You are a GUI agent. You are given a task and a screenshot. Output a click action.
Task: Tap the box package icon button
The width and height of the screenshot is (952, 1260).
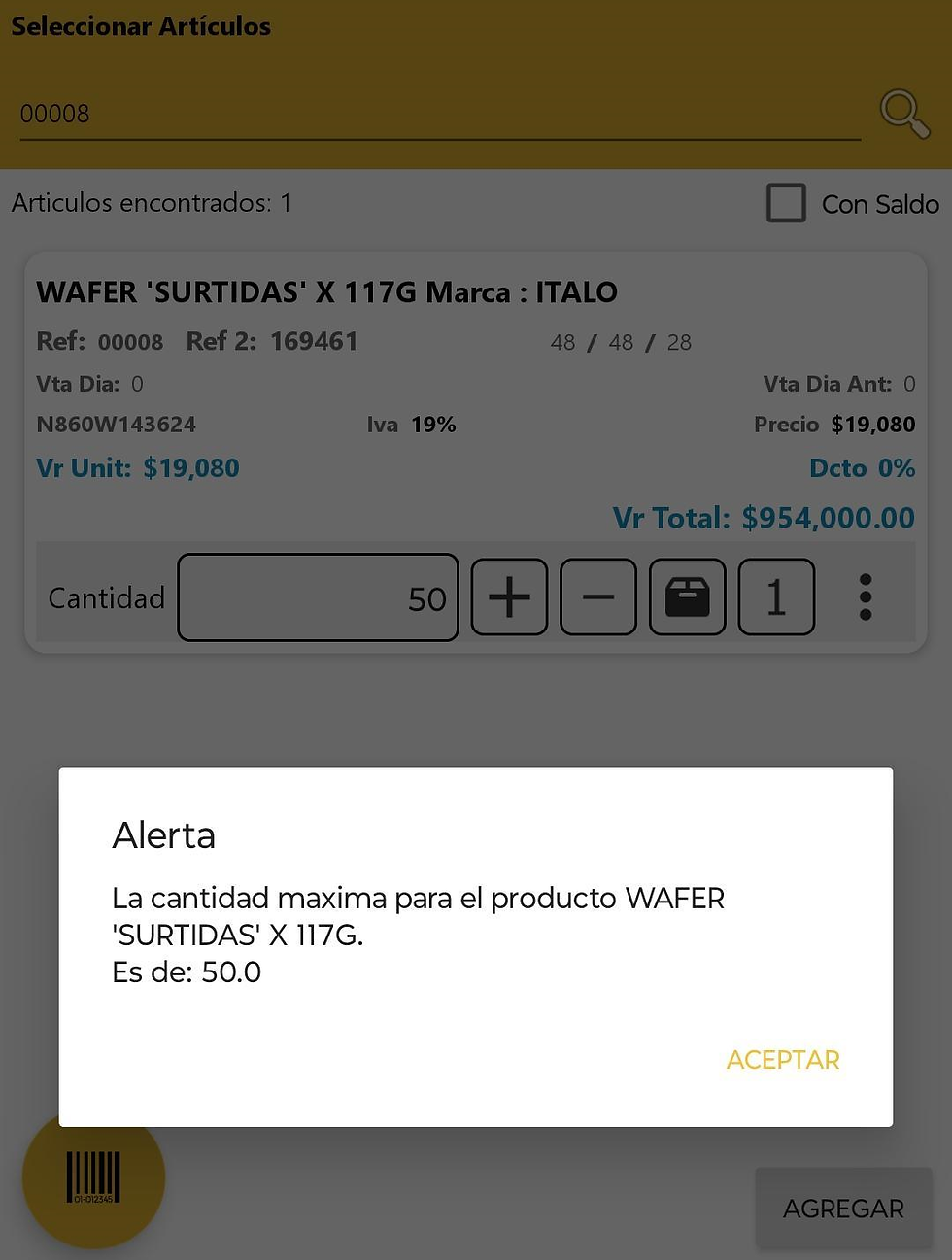click(687, 597)
